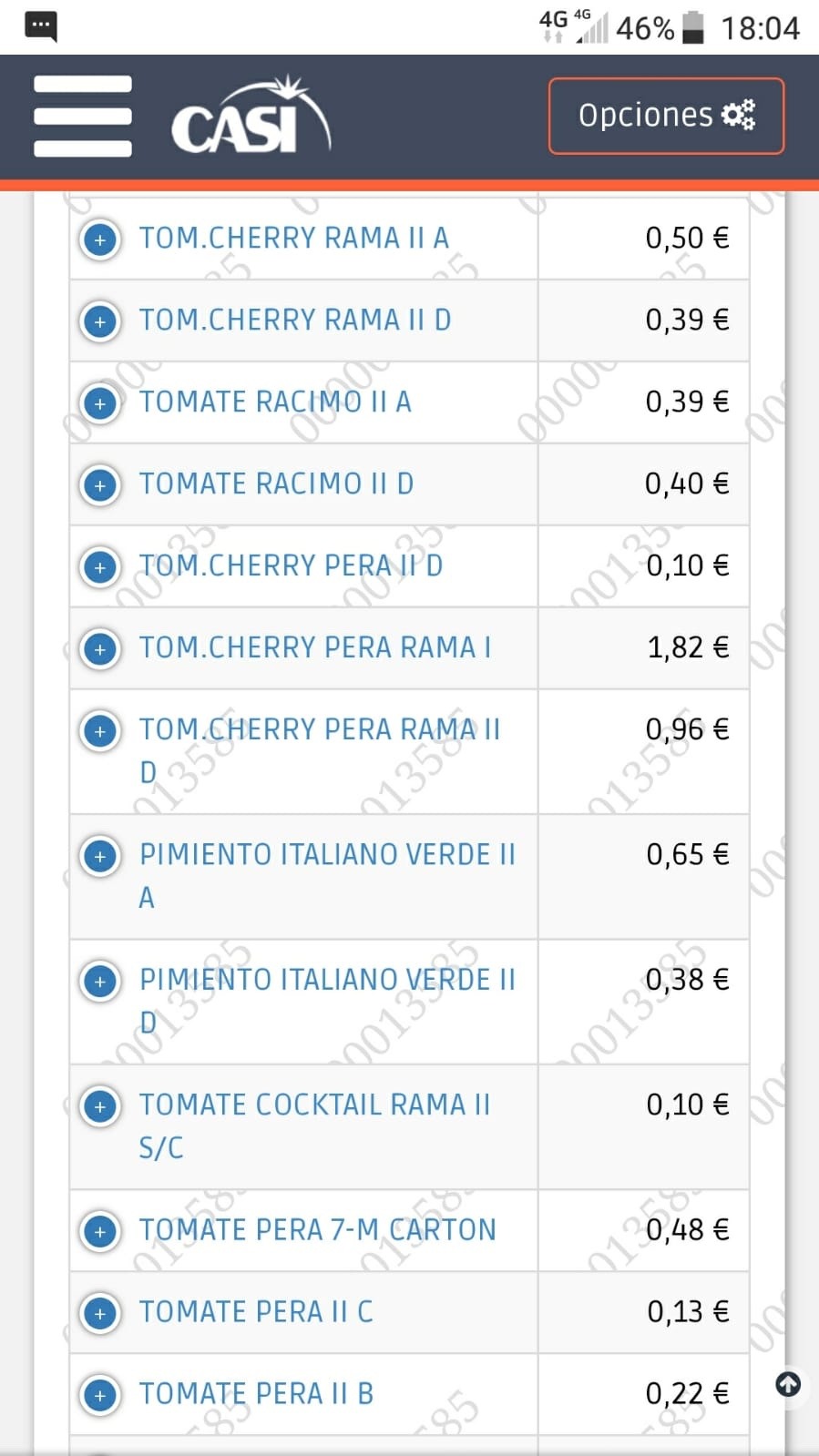This screenshot has width=819, height=1456.
Task: Expand TOMATE COCKTAIL RAMA II S/C row
Action: point(100,1106)
